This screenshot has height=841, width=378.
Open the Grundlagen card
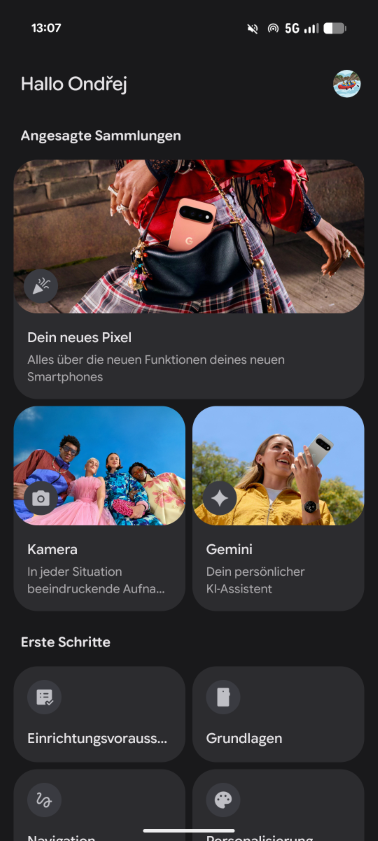click(278, 714)
